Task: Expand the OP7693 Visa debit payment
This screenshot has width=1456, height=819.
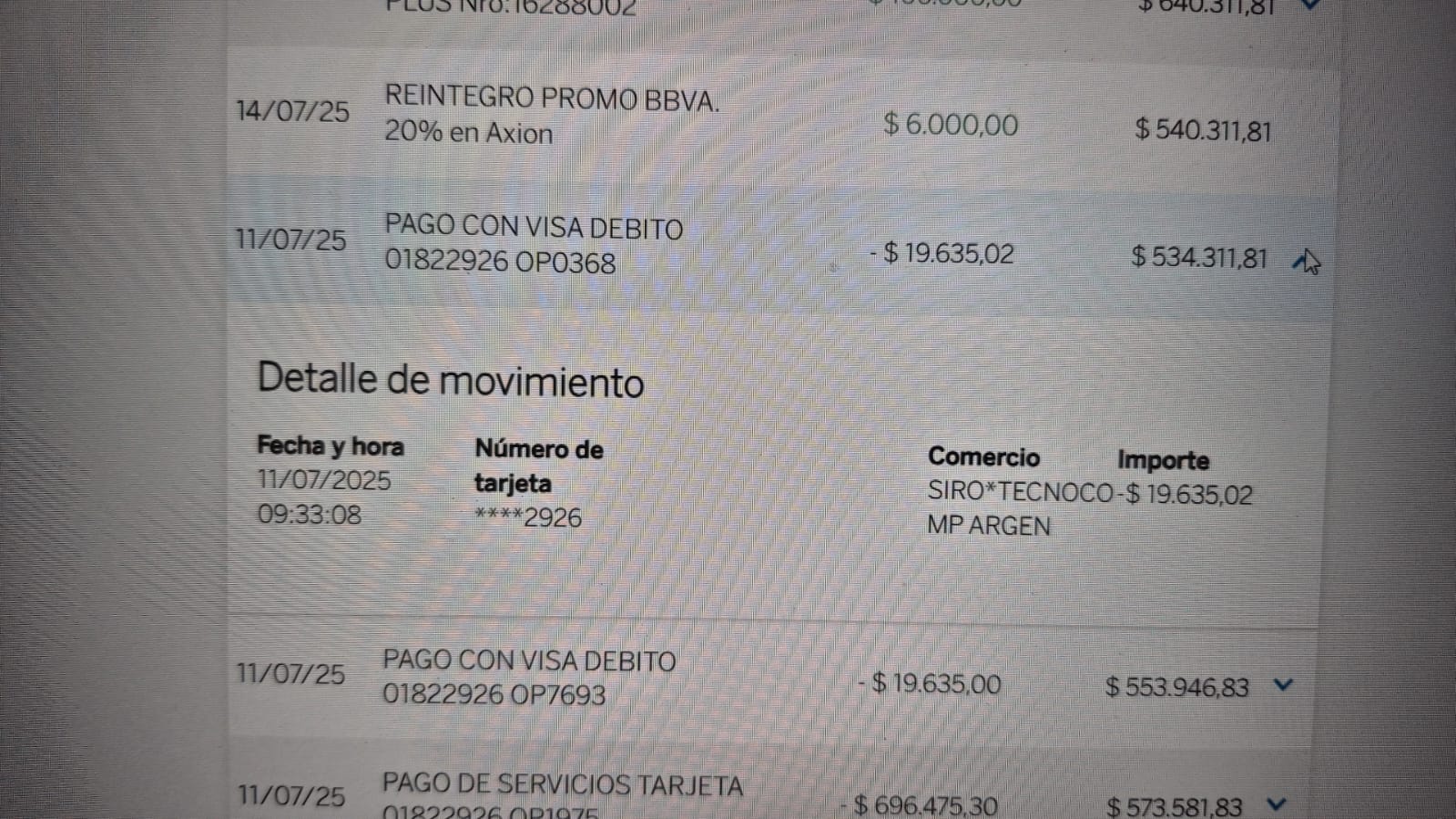Action: 1283,685
